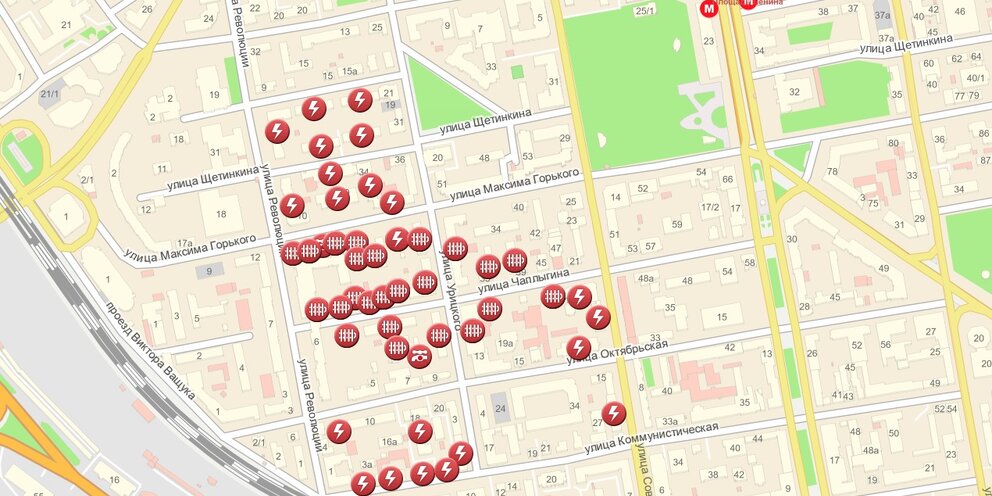Screen dimensions: 992x496
Task: Open electricity marker beside building 27 on Коммунистическая
Action: [614, 414]
